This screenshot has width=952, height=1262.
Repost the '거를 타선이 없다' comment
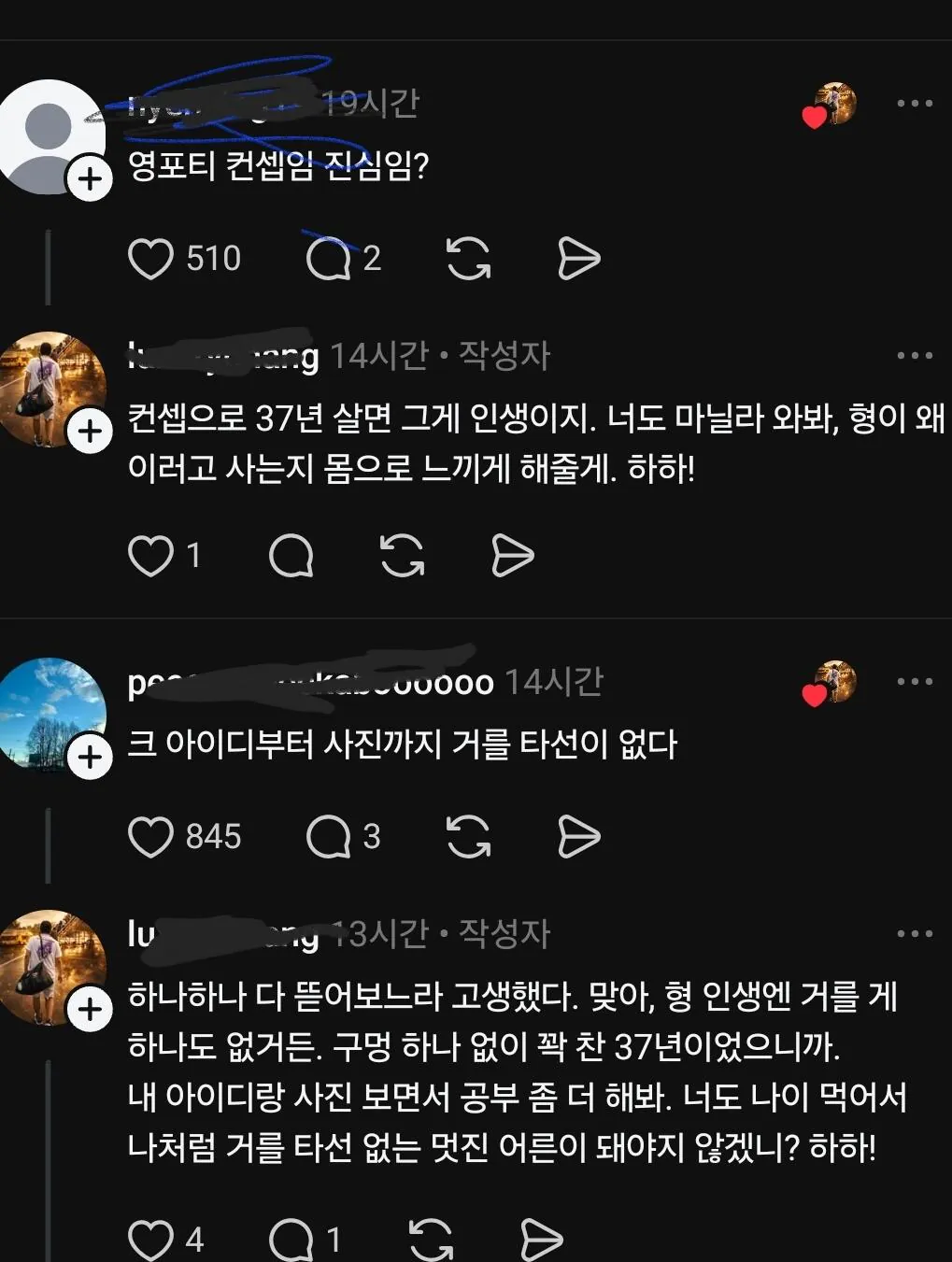[468, 836]
